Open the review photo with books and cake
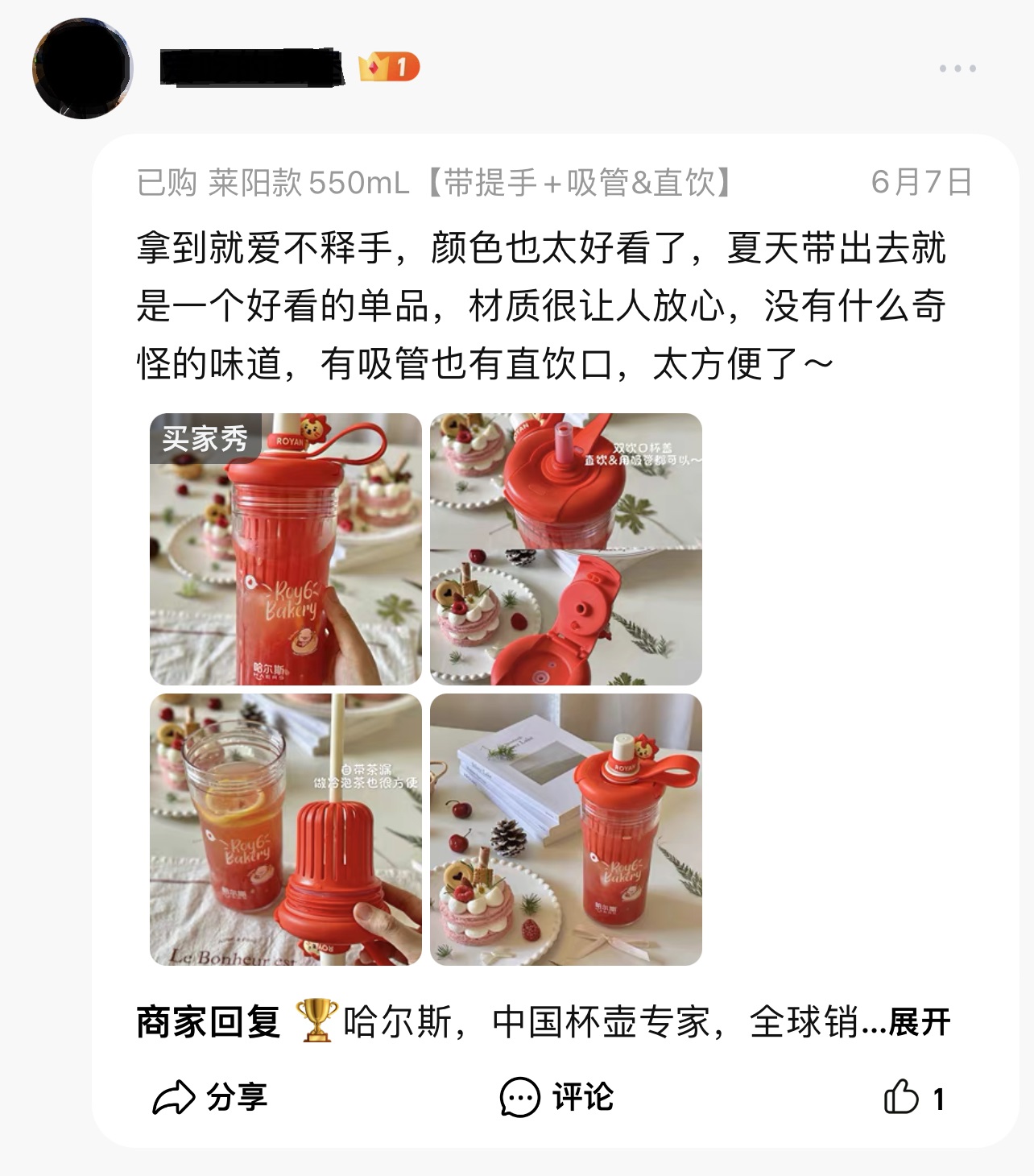The height and width of the screenshot is (1176, 1034). [566, 830]
